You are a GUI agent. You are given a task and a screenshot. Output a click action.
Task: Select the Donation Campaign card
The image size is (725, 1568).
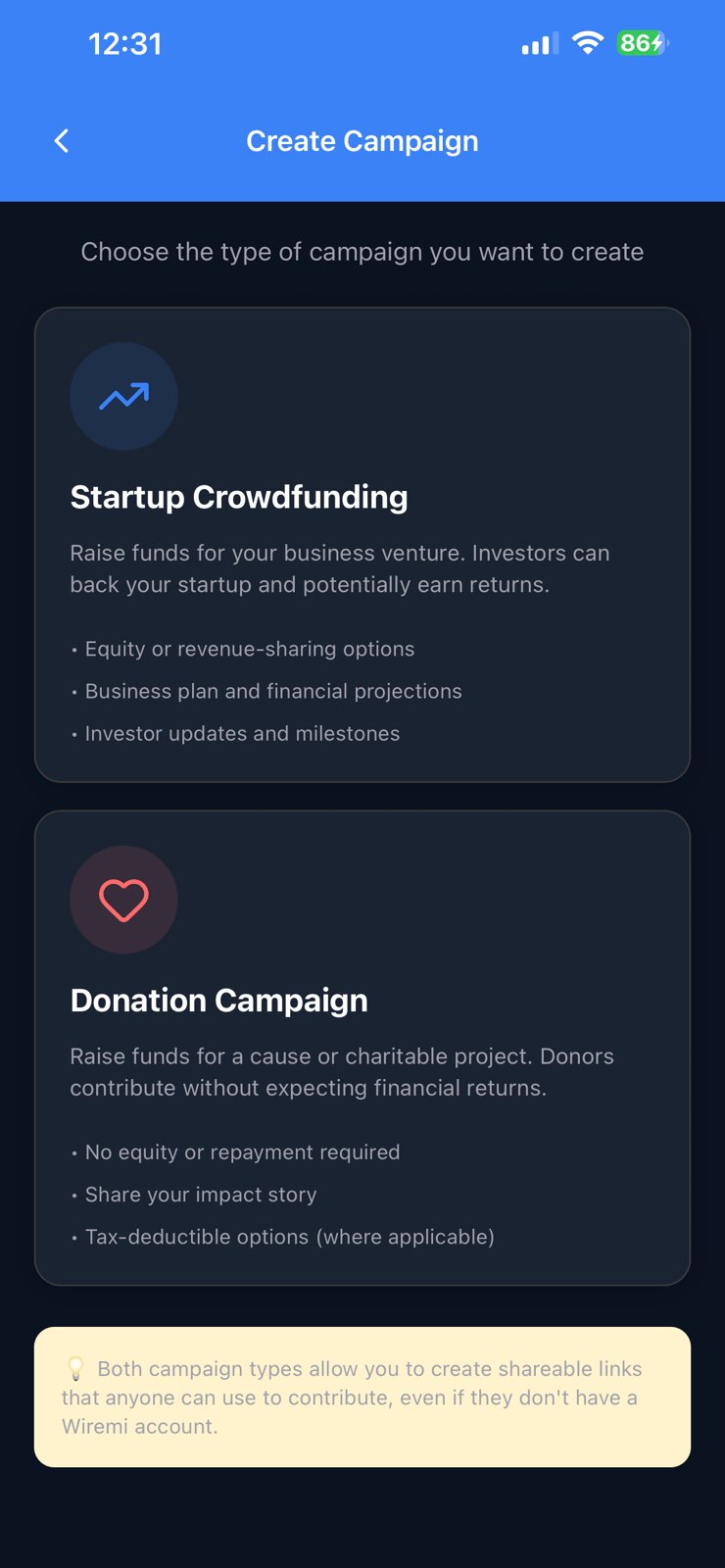click(x=362, y=1048)
